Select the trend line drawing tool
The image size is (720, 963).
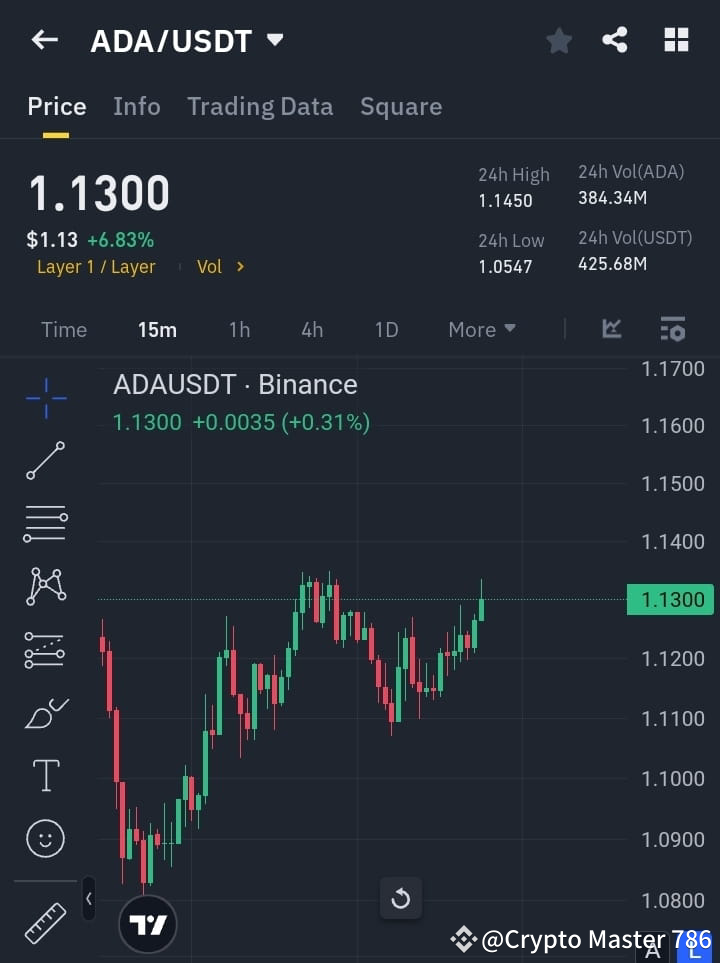(44, 461)
